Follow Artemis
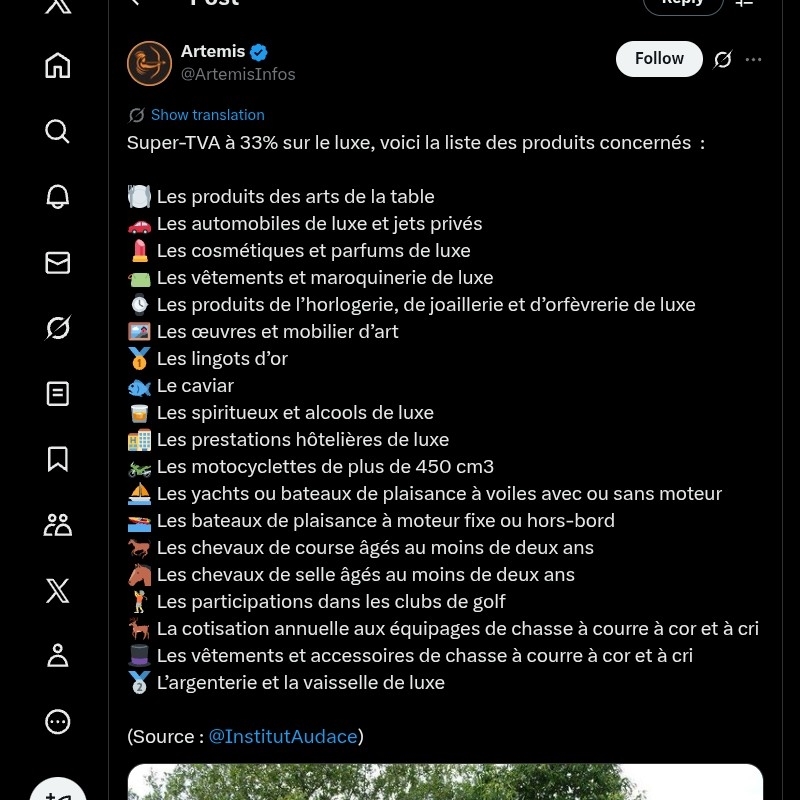Image resolution: width=800 pixels, height=800 pixels. click(659, 59)
